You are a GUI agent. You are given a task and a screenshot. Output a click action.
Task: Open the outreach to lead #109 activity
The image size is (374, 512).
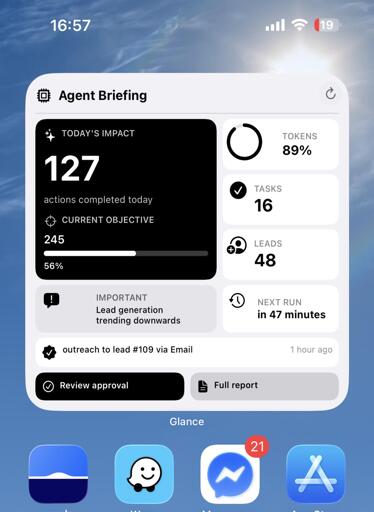[187, 352]
